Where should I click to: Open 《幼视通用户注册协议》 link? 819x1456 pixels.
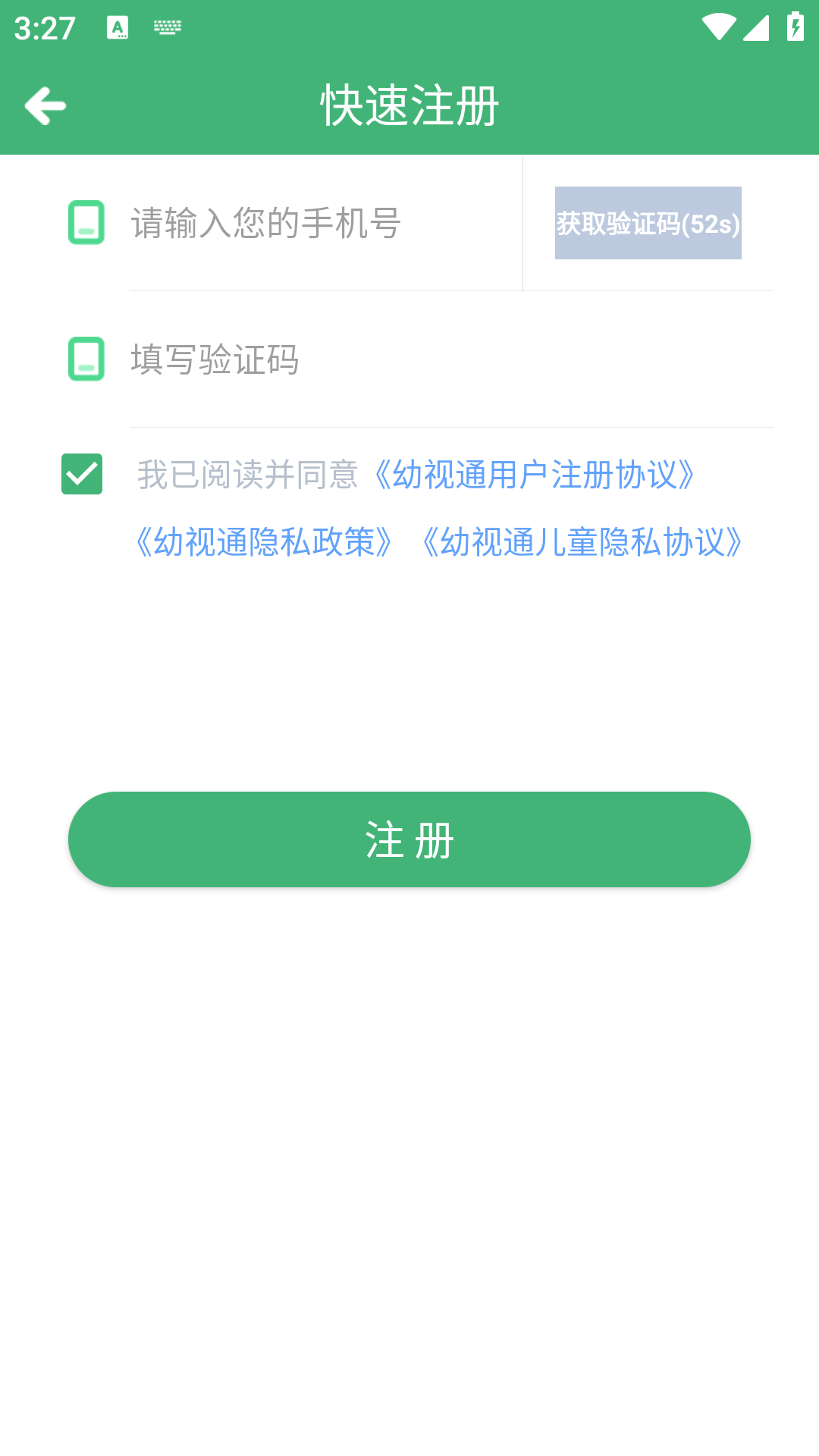[535, 475]
